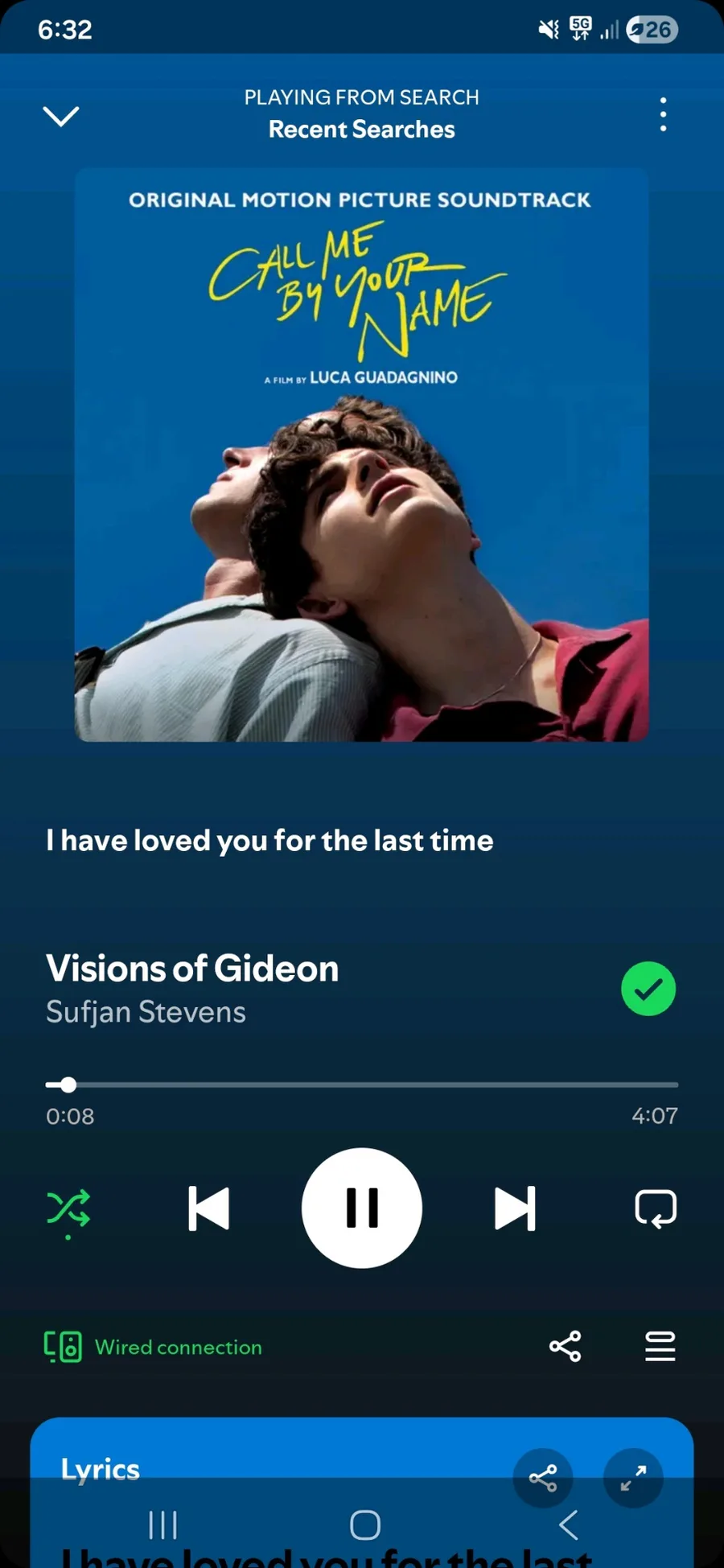Skip to the next track
Screen dimensions: 724x1568
(x=515, y=1208)
